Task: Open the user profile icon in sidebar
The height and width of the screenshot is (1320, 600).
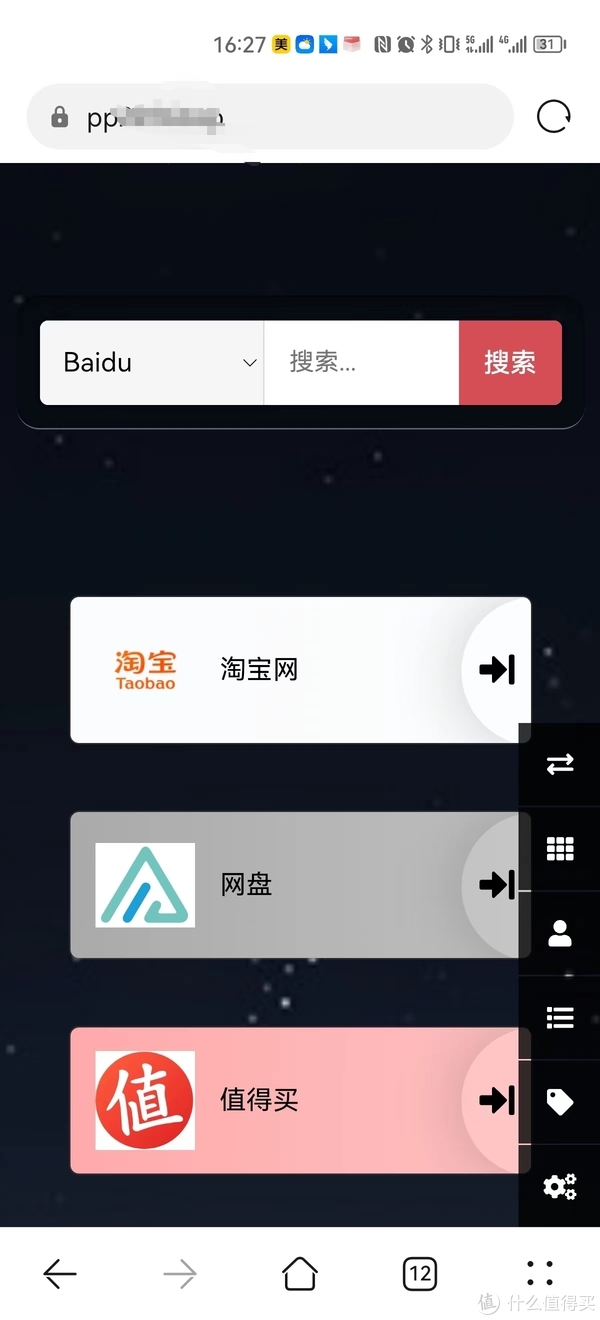Action: tap(560, 934)
